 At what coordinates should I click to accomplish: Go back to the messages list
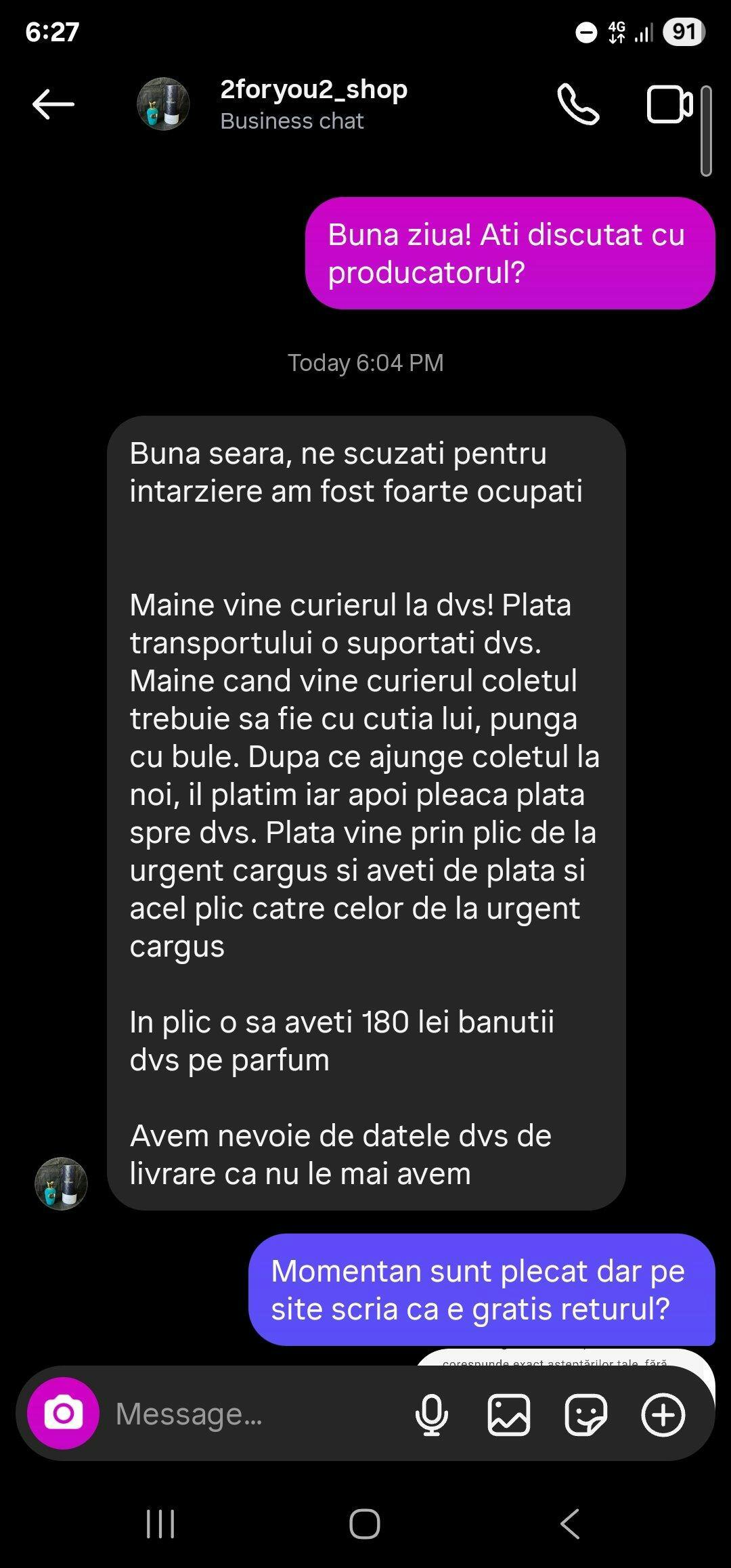click(x=53, y=104)
